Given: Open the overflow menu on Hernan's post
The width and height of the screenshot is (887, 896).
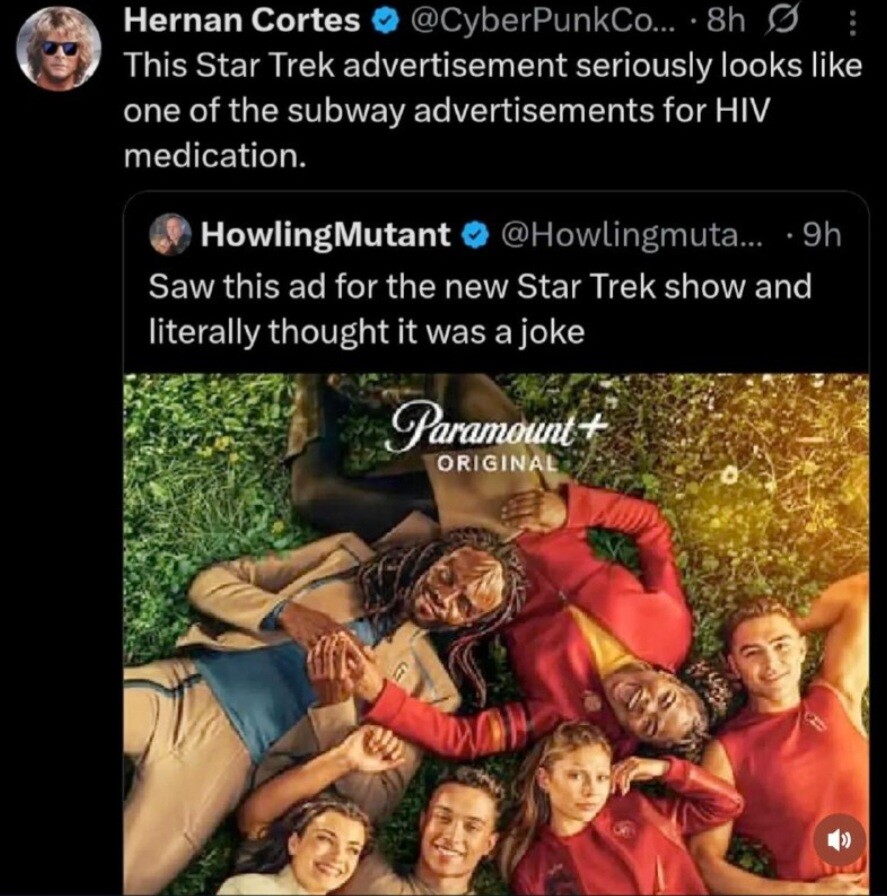Looking at the screenshot, I should click(x=851, y=22).
